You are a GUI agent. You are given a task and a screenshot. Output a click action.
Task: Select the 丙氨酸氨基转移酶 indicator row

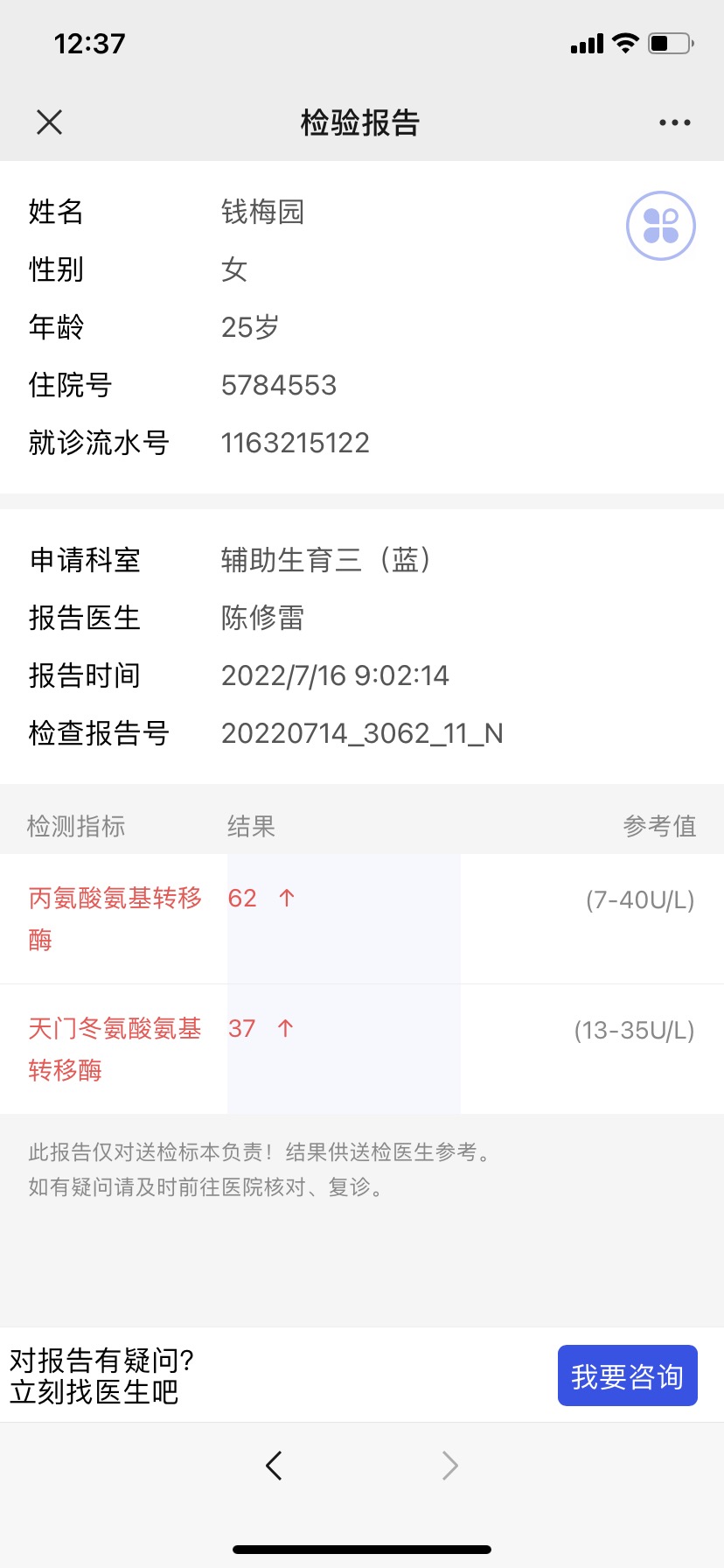click(114, 919)
